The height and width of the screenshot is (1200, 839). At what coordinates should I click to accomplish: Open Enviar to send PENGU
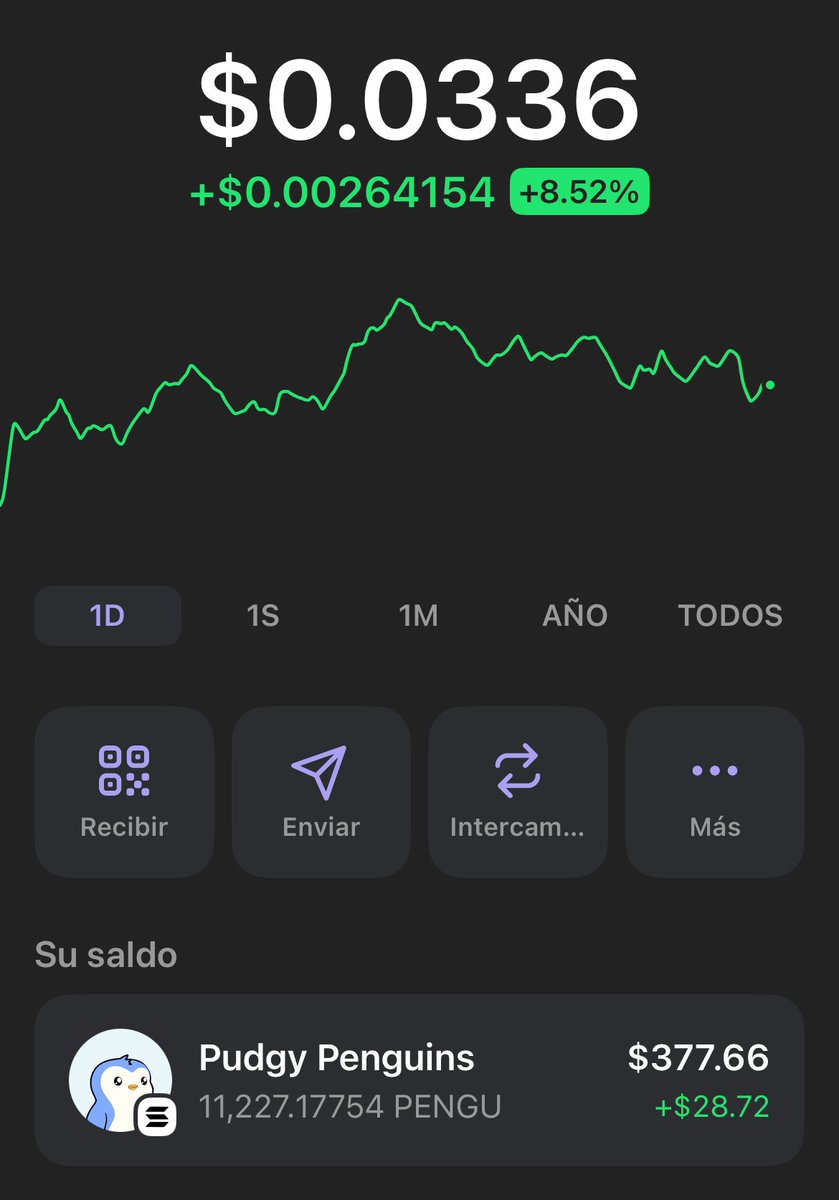[321, 791]
